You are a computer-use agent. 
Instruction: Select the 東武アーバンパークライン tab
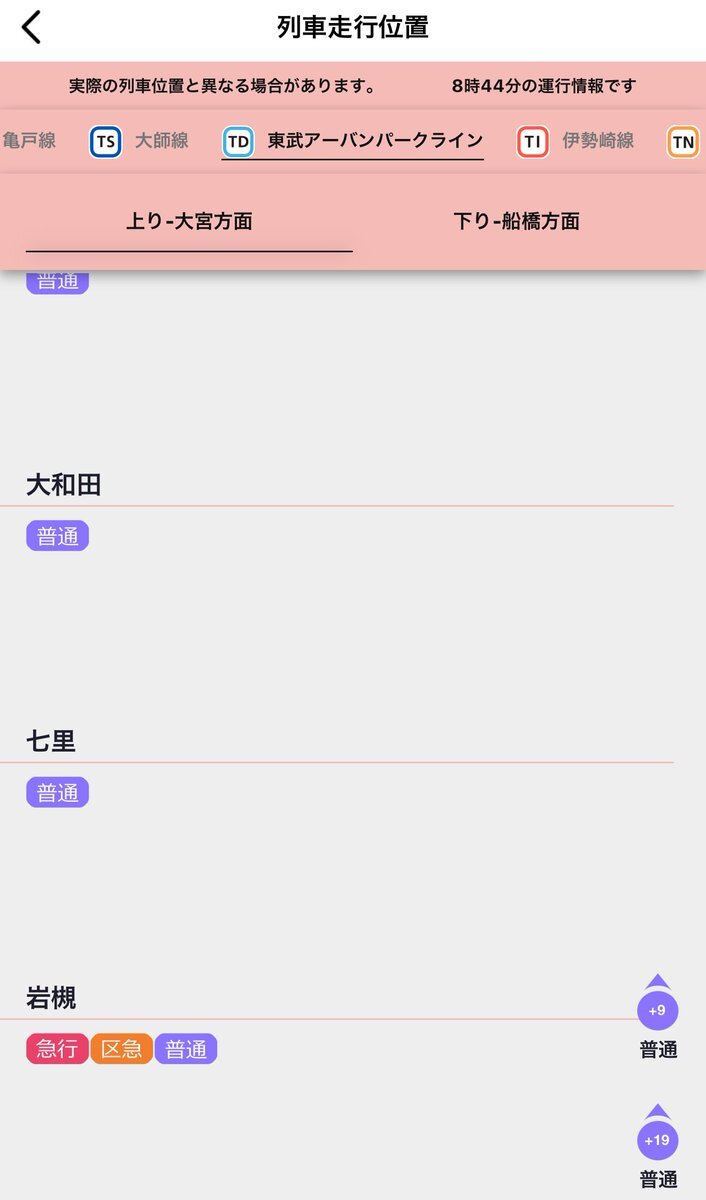(x=353, y=141)
